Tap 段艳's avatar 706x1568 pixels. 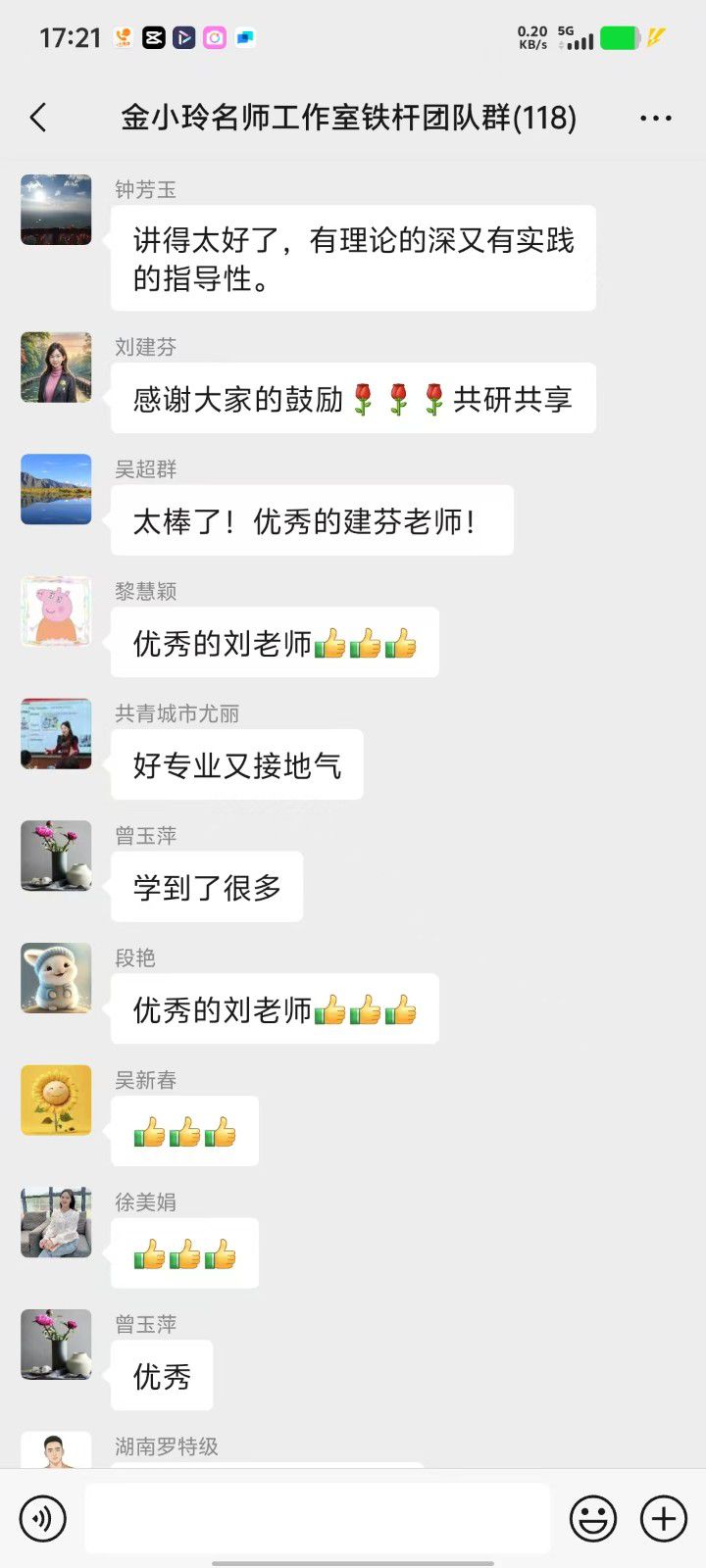56,978
